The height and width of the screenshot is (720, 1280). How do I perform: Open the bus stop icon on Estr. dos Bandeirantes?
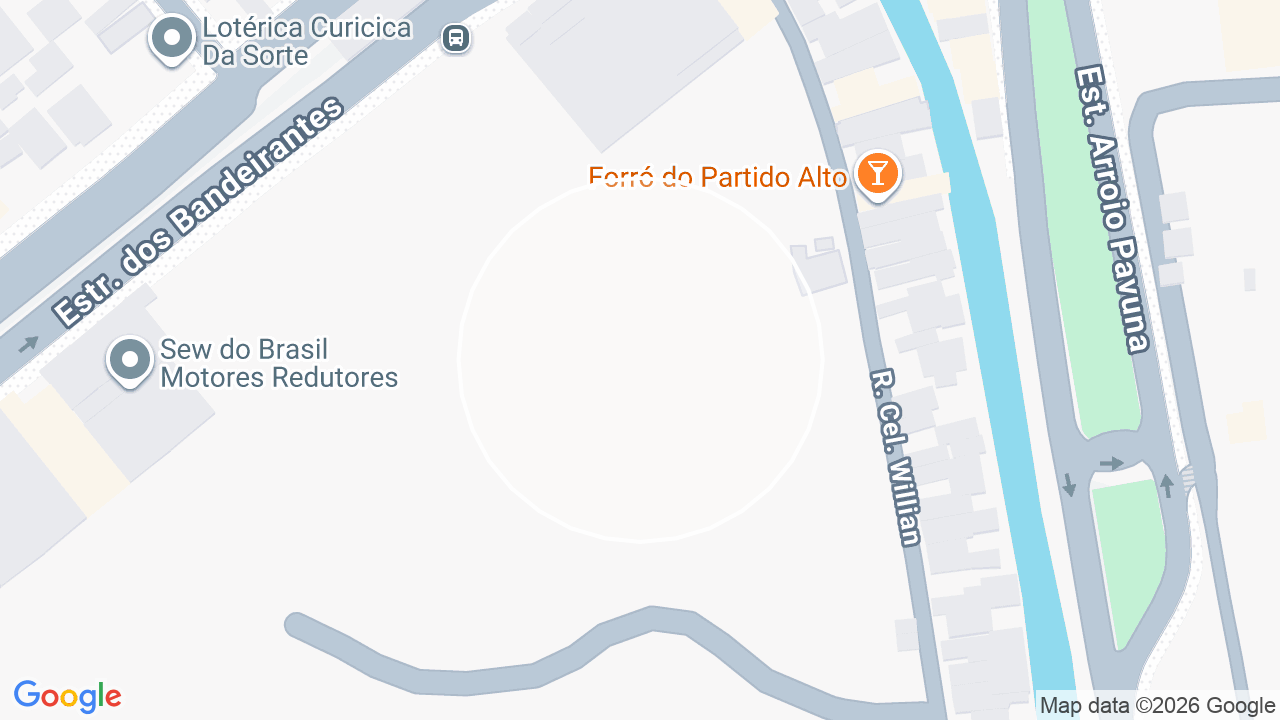[x=456, y=39]
